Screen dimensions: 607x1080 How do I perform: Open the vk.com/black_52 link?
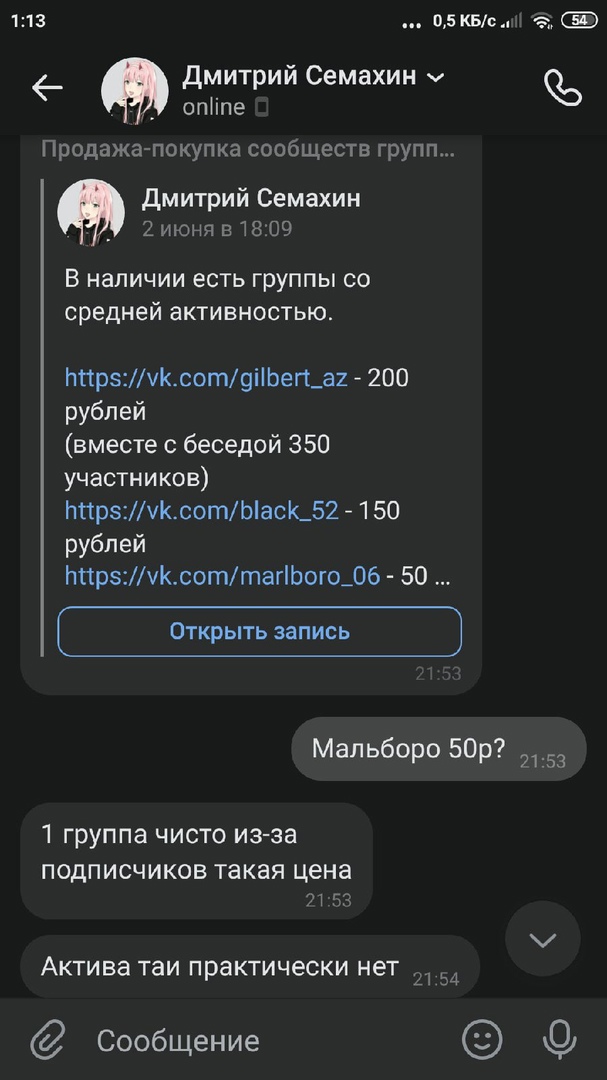point(201,510)
